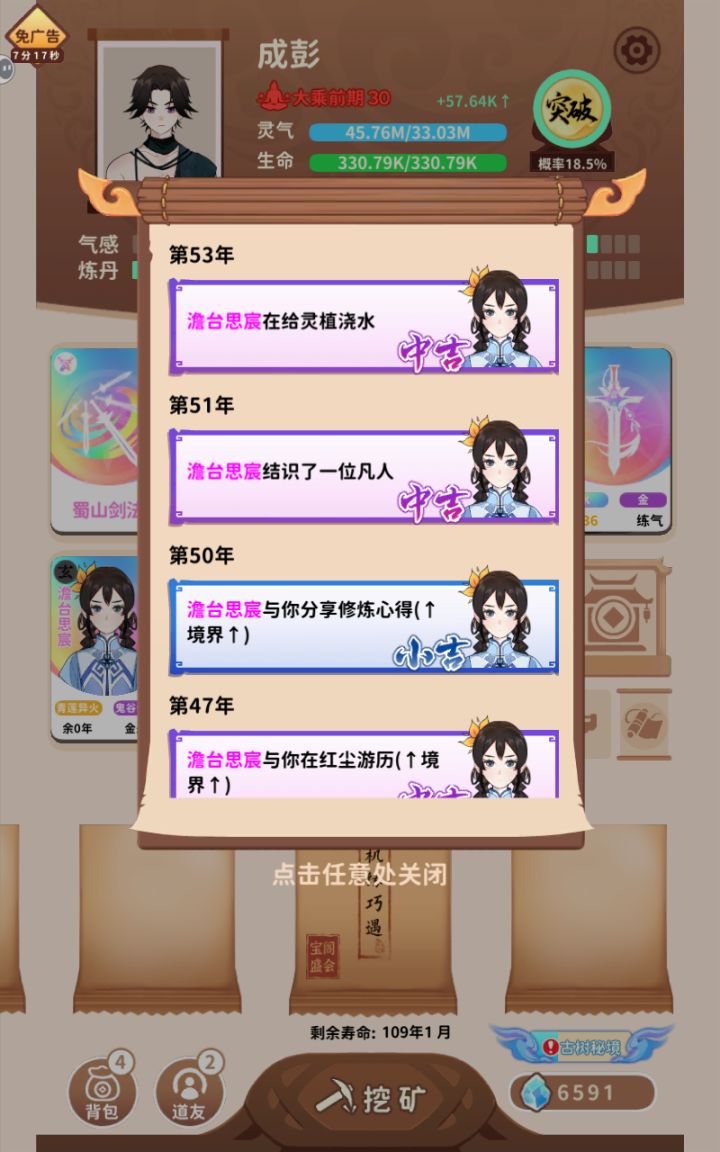Tap the 大乘前期 30 realm label
The height and width of the screenshot is (1152, 720).
(335, 97)
